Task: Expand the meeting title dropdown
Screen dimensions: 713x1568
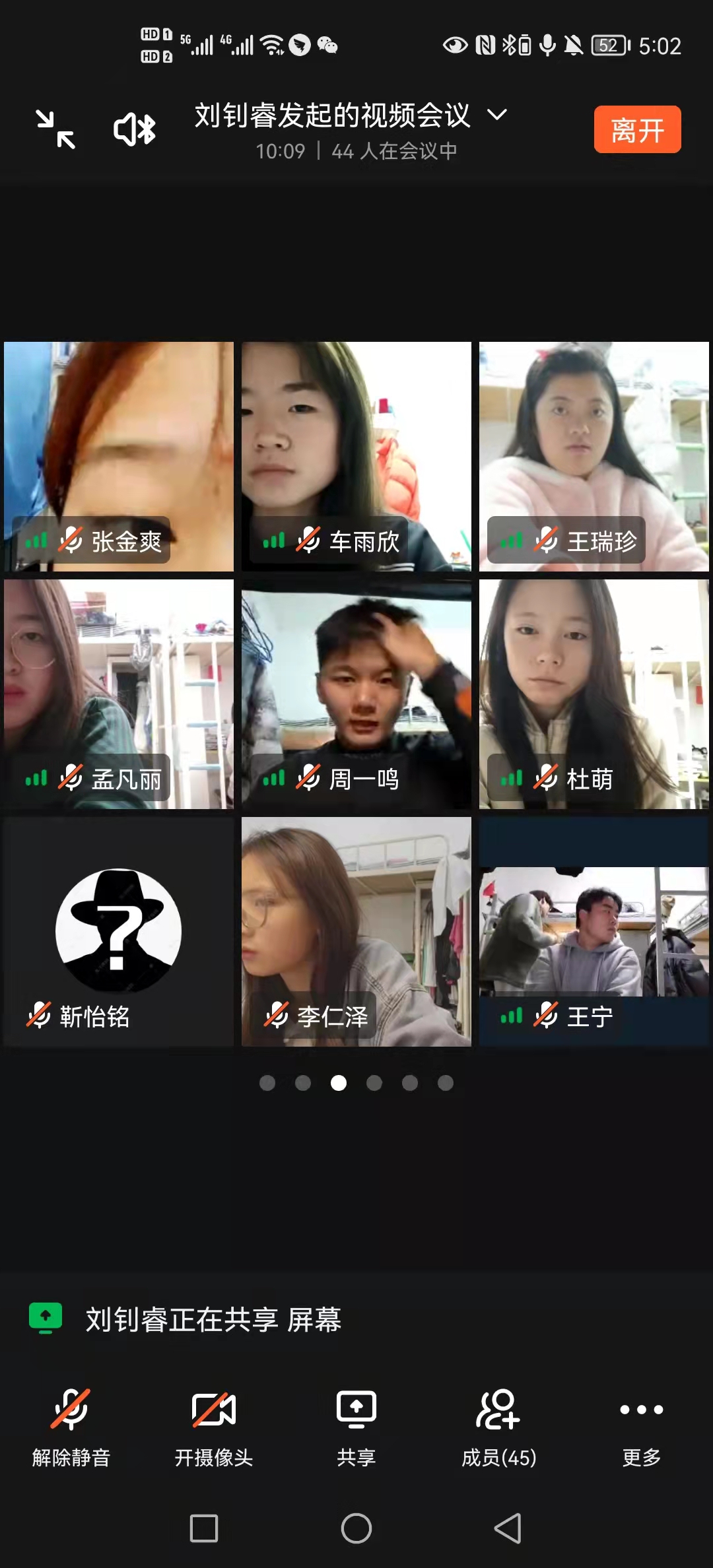Action: [x=497, y=115]
